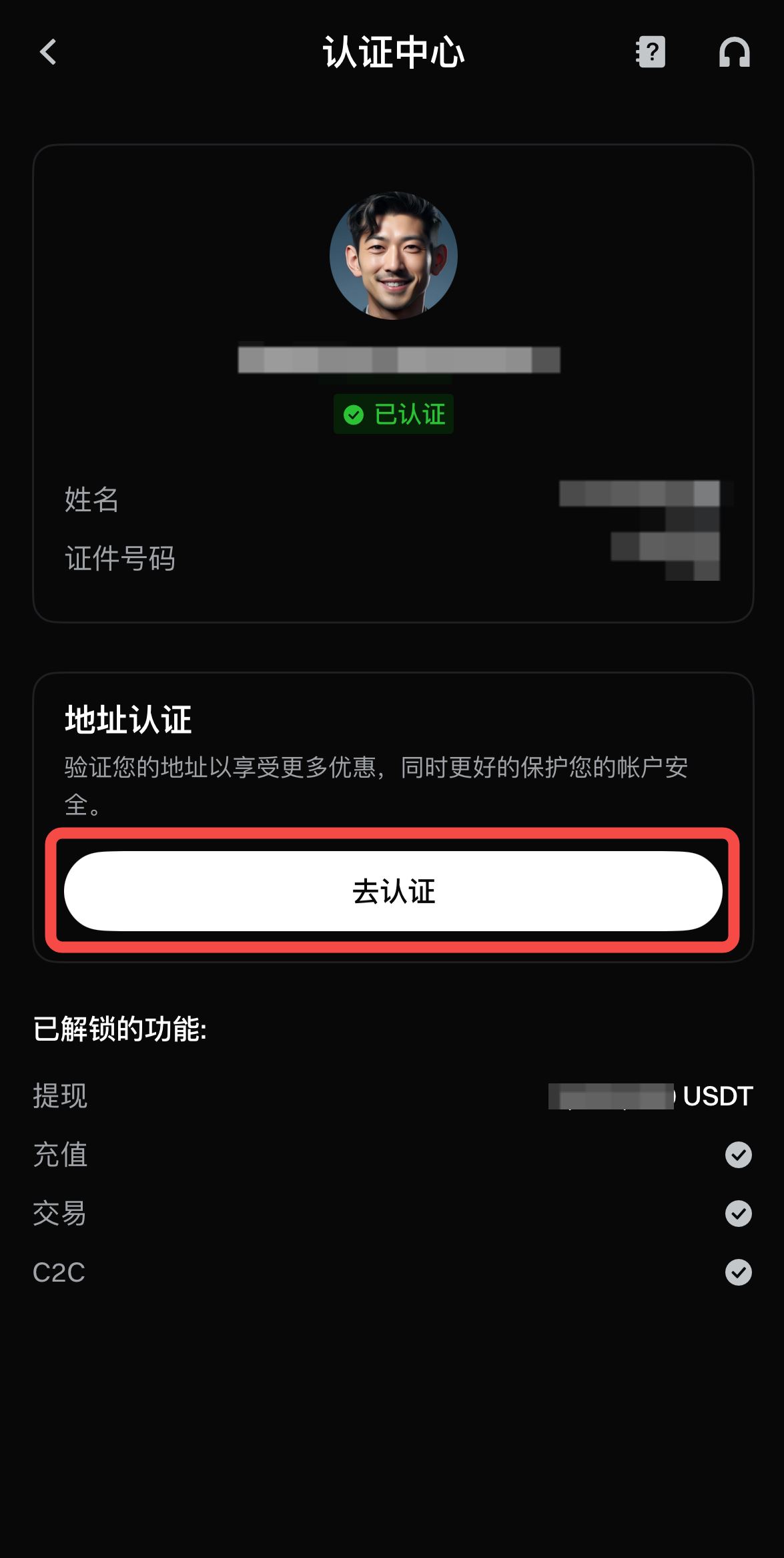Image resolution: width=784 pixels, height=1558 pixels.
Task: Tap the 证件号码 field row
Action: pyautogui.click(x=120, y=559)
